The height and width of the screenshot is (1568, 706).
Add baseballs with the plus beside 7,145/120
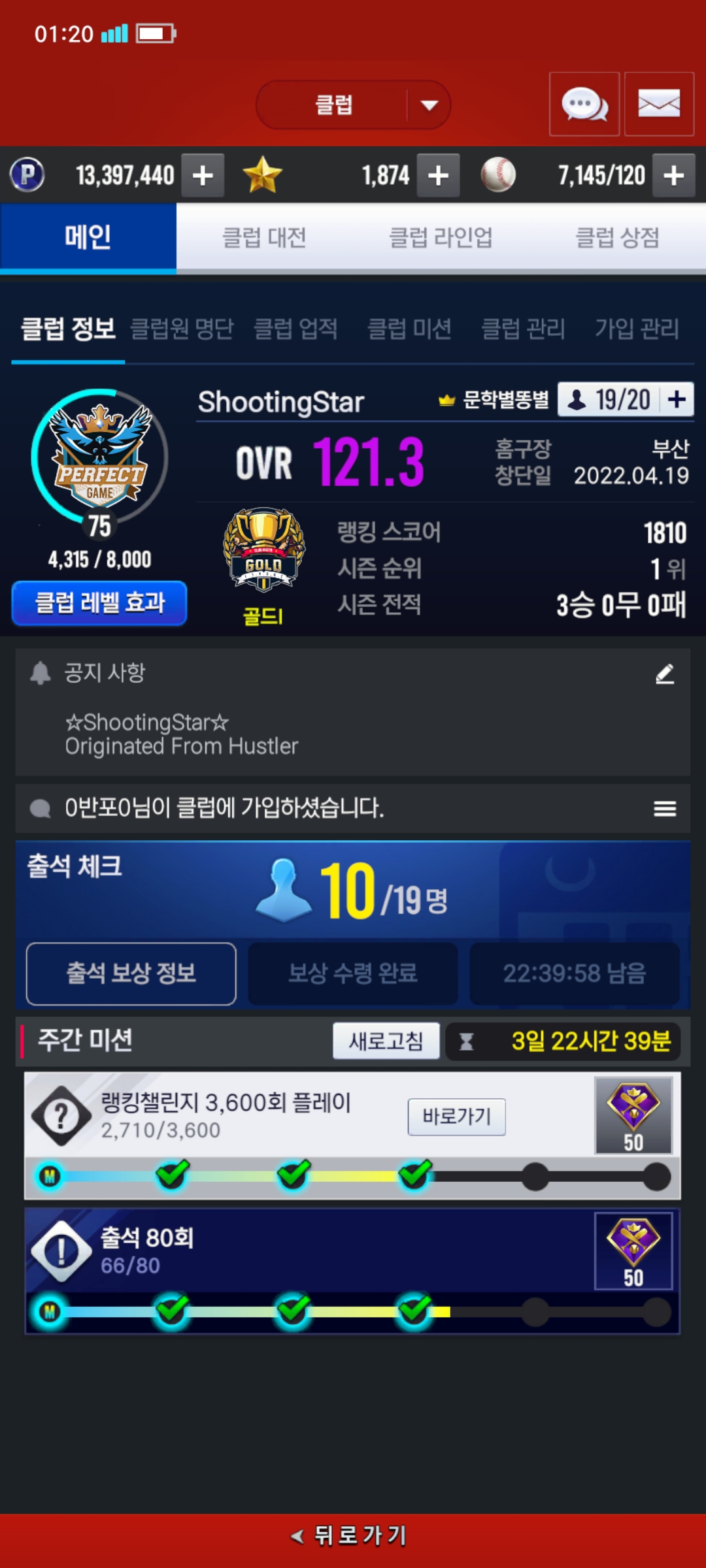coord(673,175)
